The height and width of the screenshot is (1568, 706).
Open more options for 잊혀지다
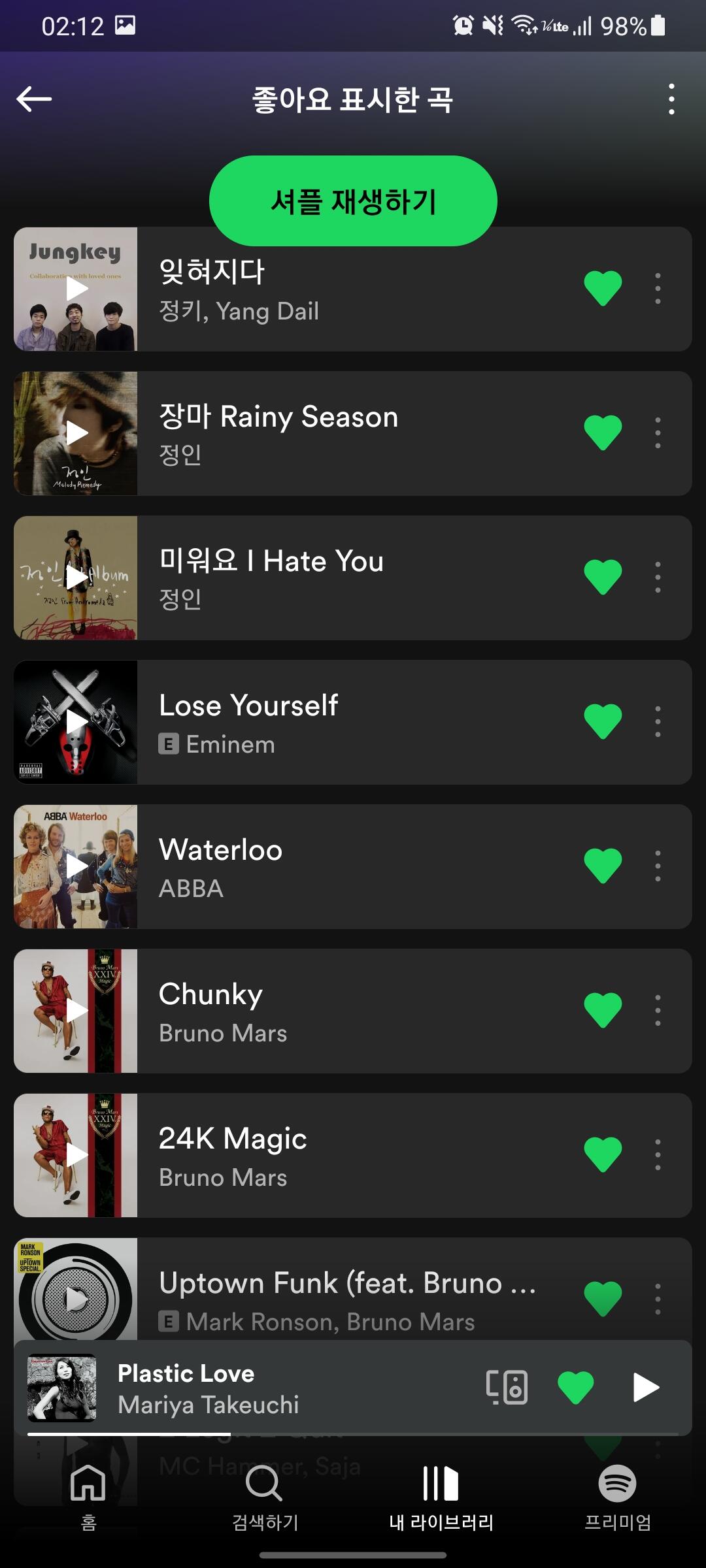coord(658,288)
